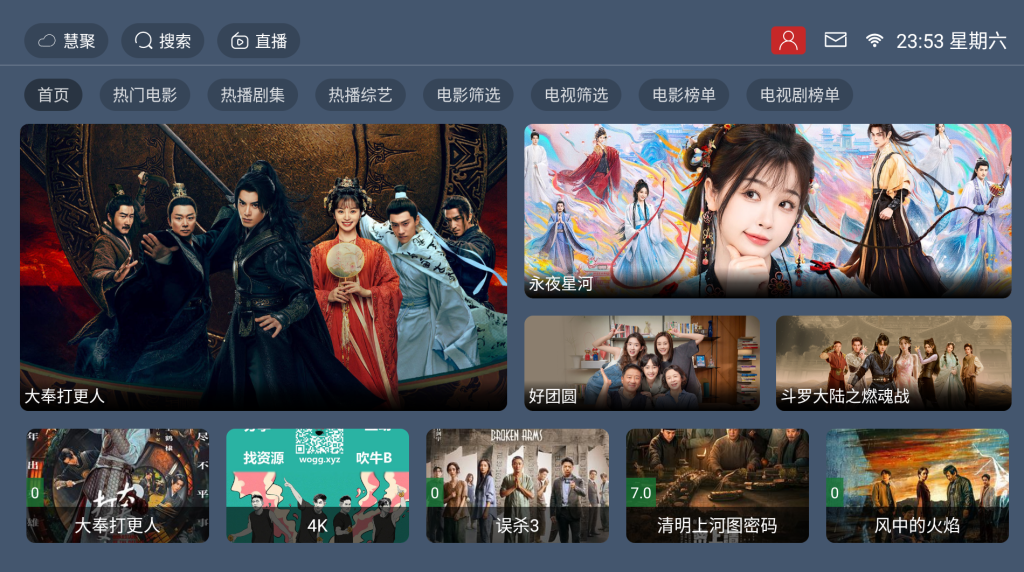View the 电影榜单 tab

pos(685,95)
